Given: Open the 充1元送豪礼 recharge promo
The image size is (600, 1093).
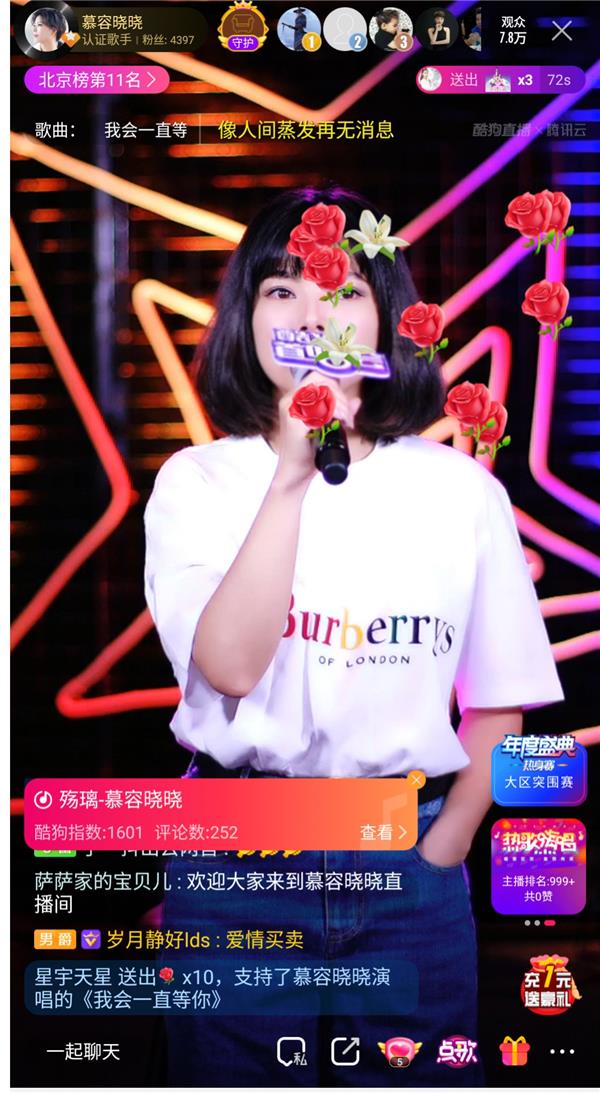Looking at the screenshot, I should [x=548, y=982].
